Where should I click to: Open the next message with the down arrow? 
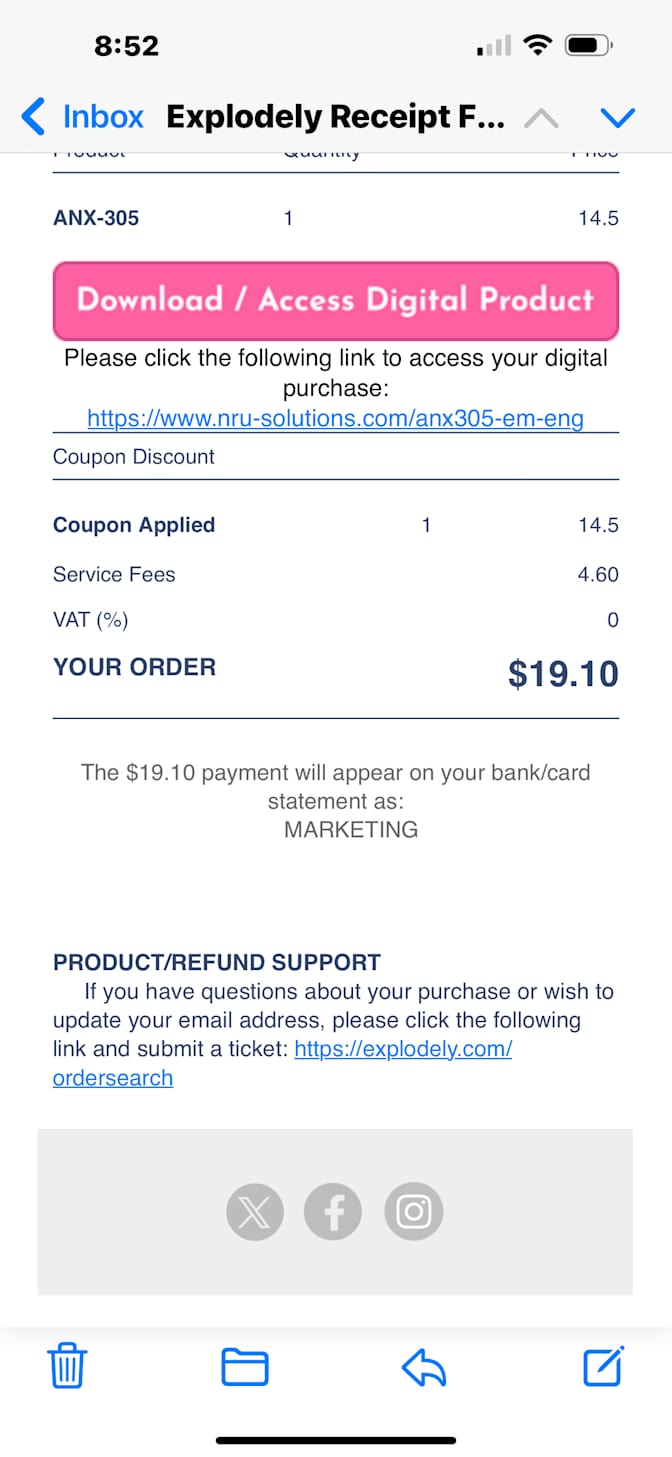pos(618,118)
